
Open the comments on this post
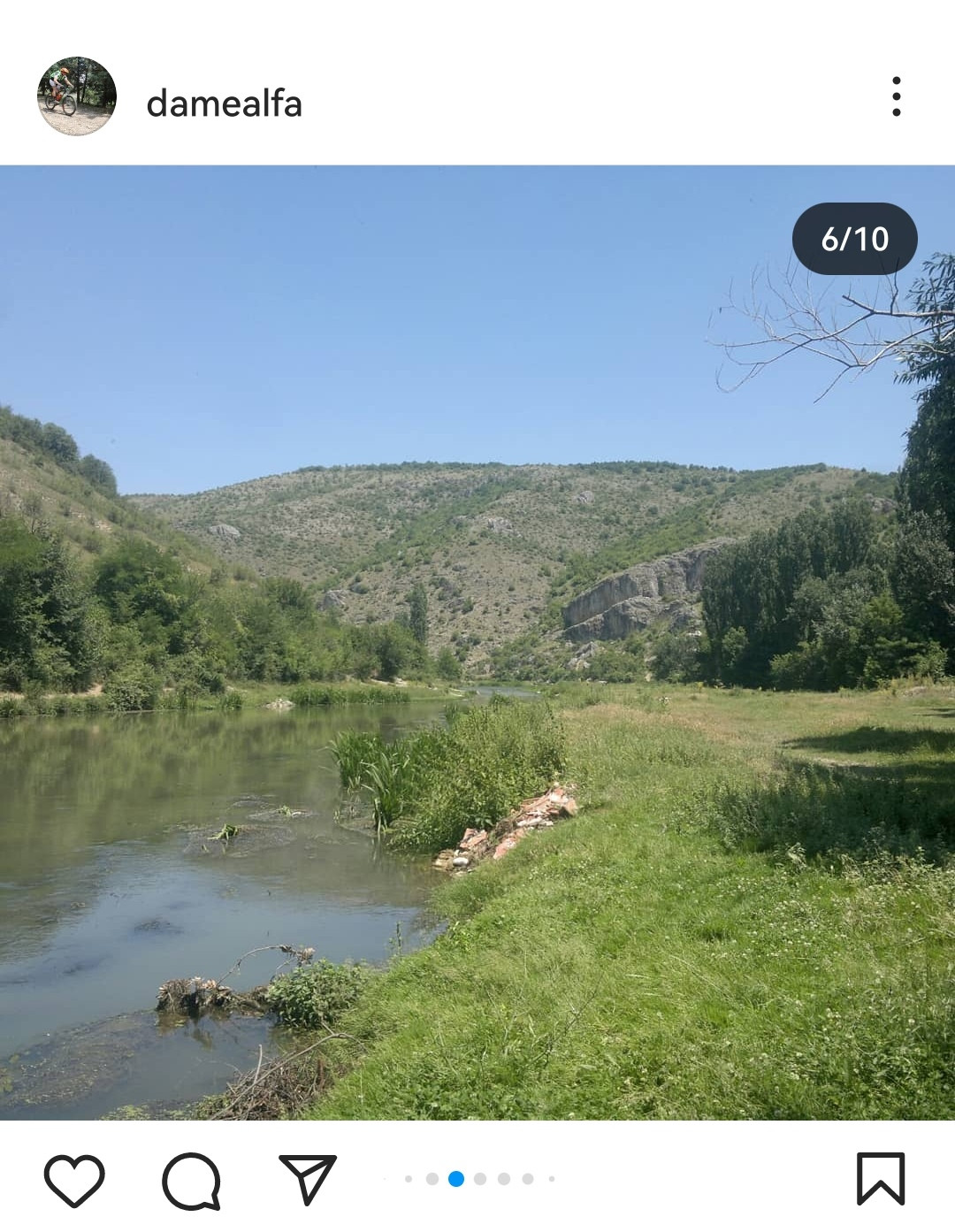coord(191,1180)
